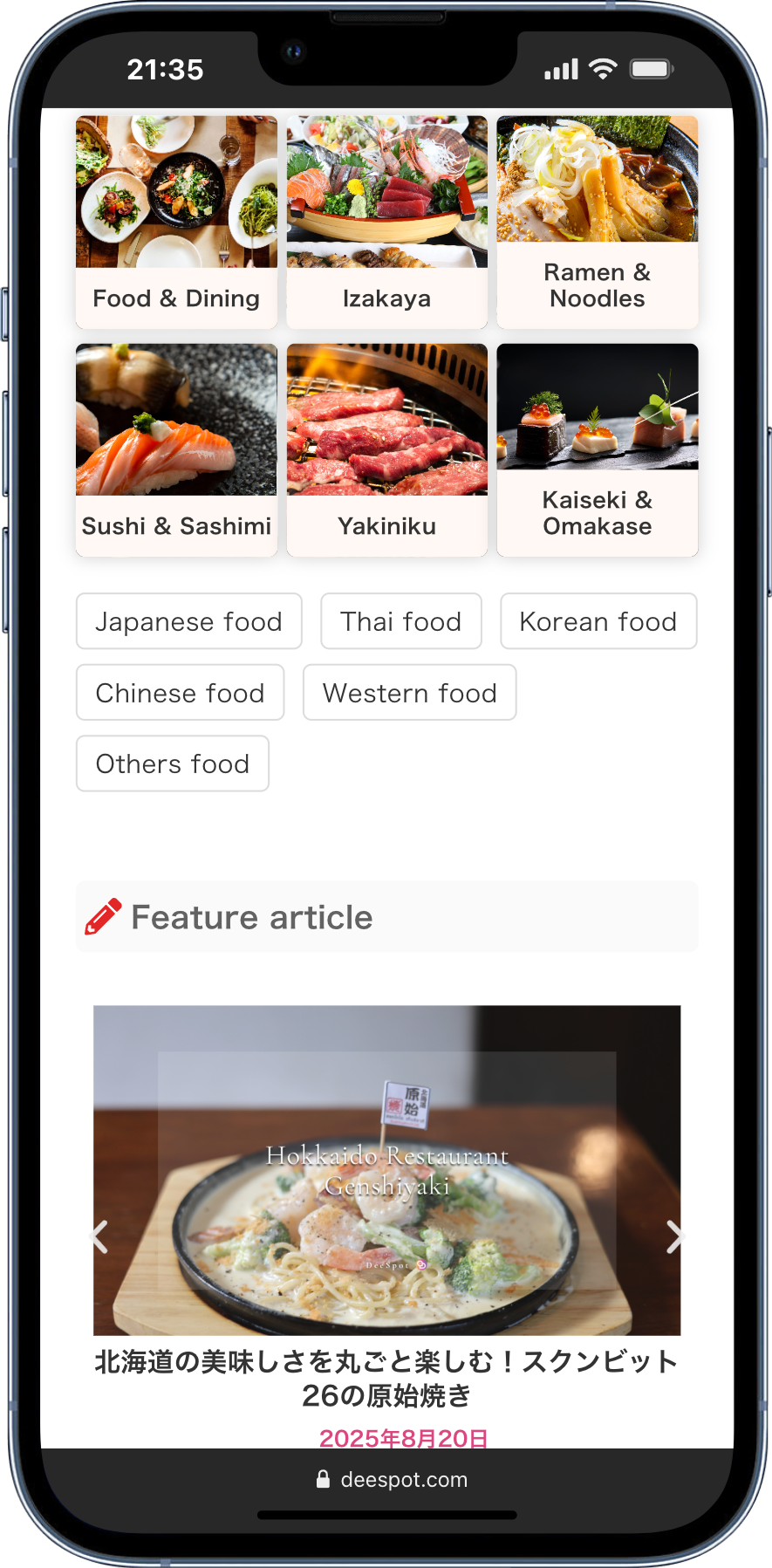This screenshot has width=772, height=1568.
Task: Pick the Chinese food chip
Action: (x=181, y=693)
